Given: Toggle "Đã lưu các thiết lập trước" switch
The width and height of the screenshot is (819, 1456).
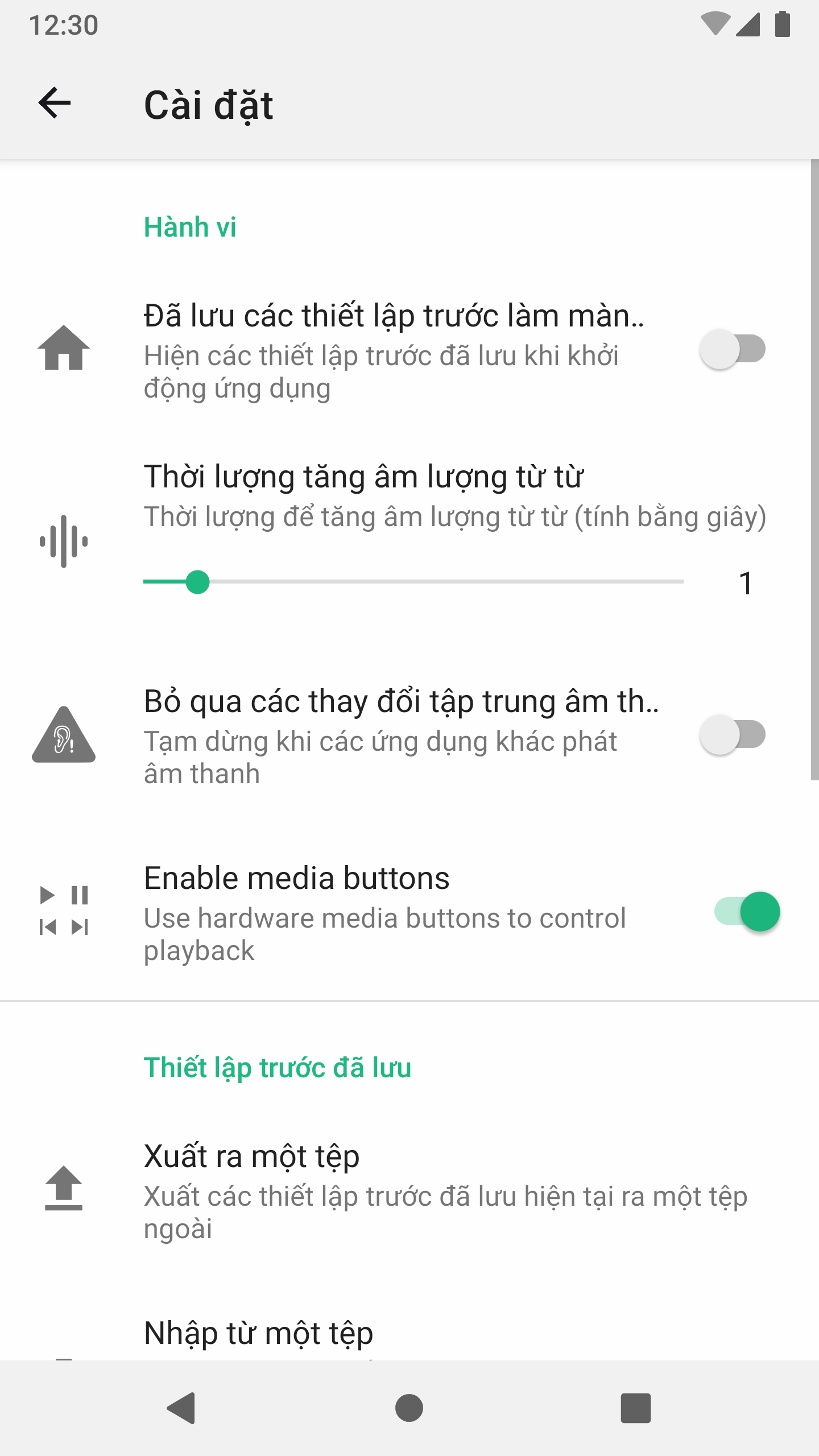Looking at the screenshot, I should click(733, 349).
